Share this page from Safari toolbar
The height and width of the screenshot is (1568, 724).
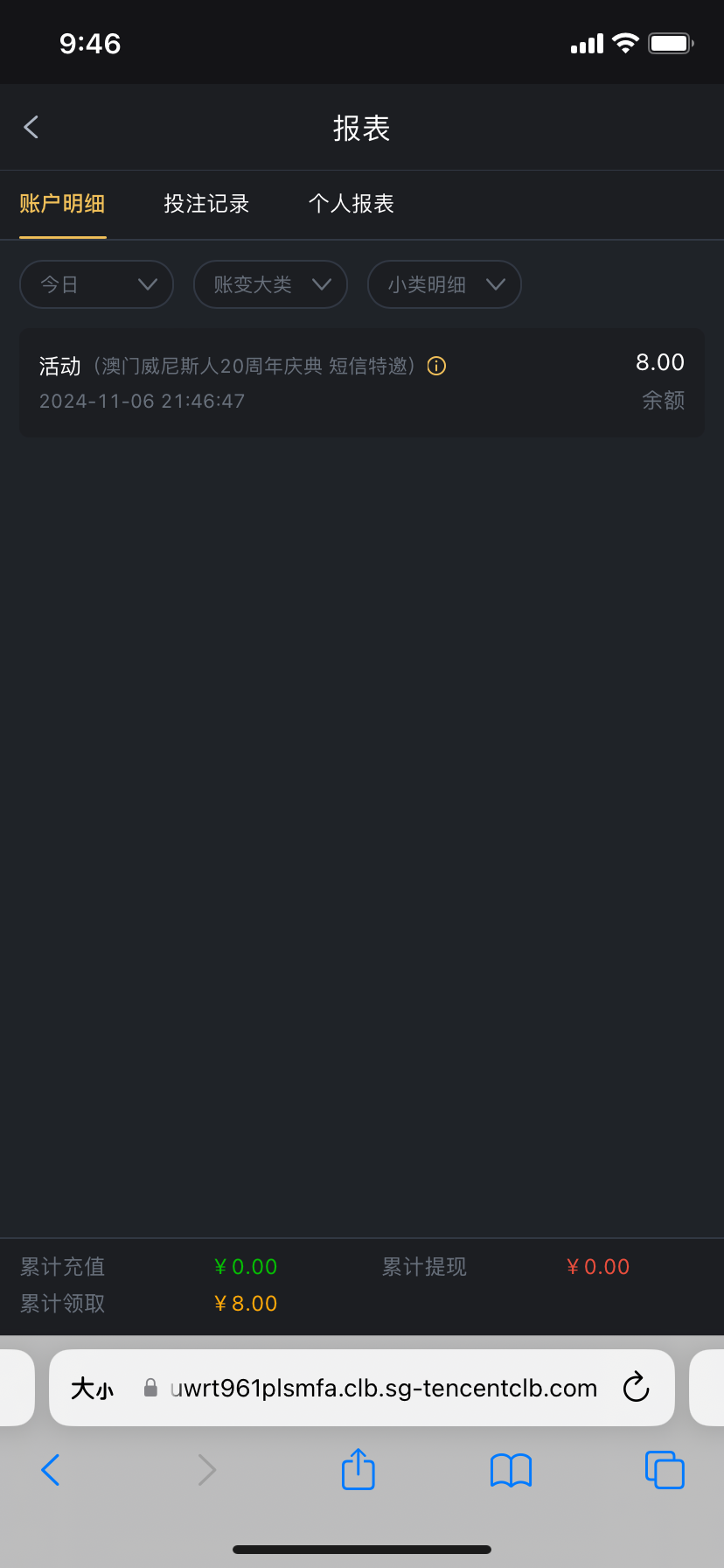(x=359, y=1469)
